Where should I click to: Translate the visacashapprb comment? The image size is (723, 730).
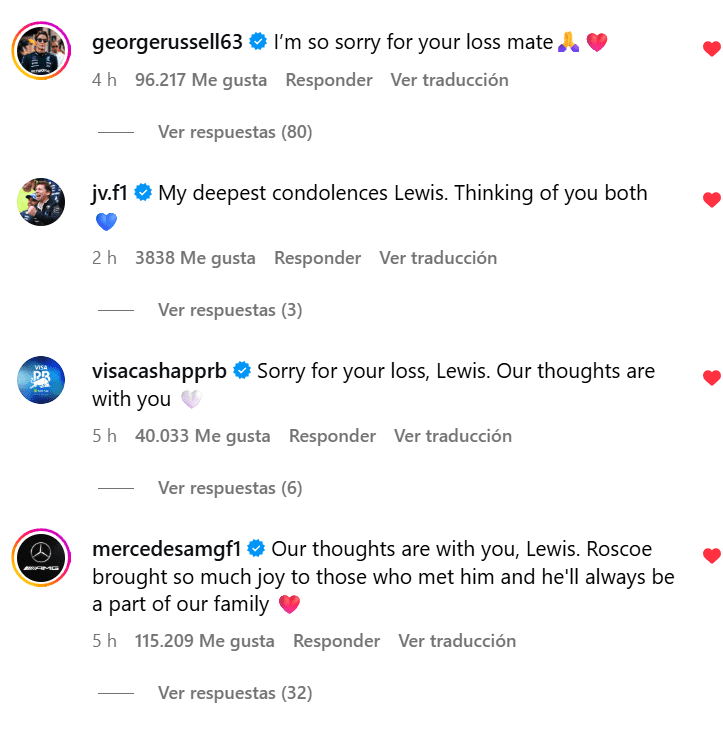point(453,436)
